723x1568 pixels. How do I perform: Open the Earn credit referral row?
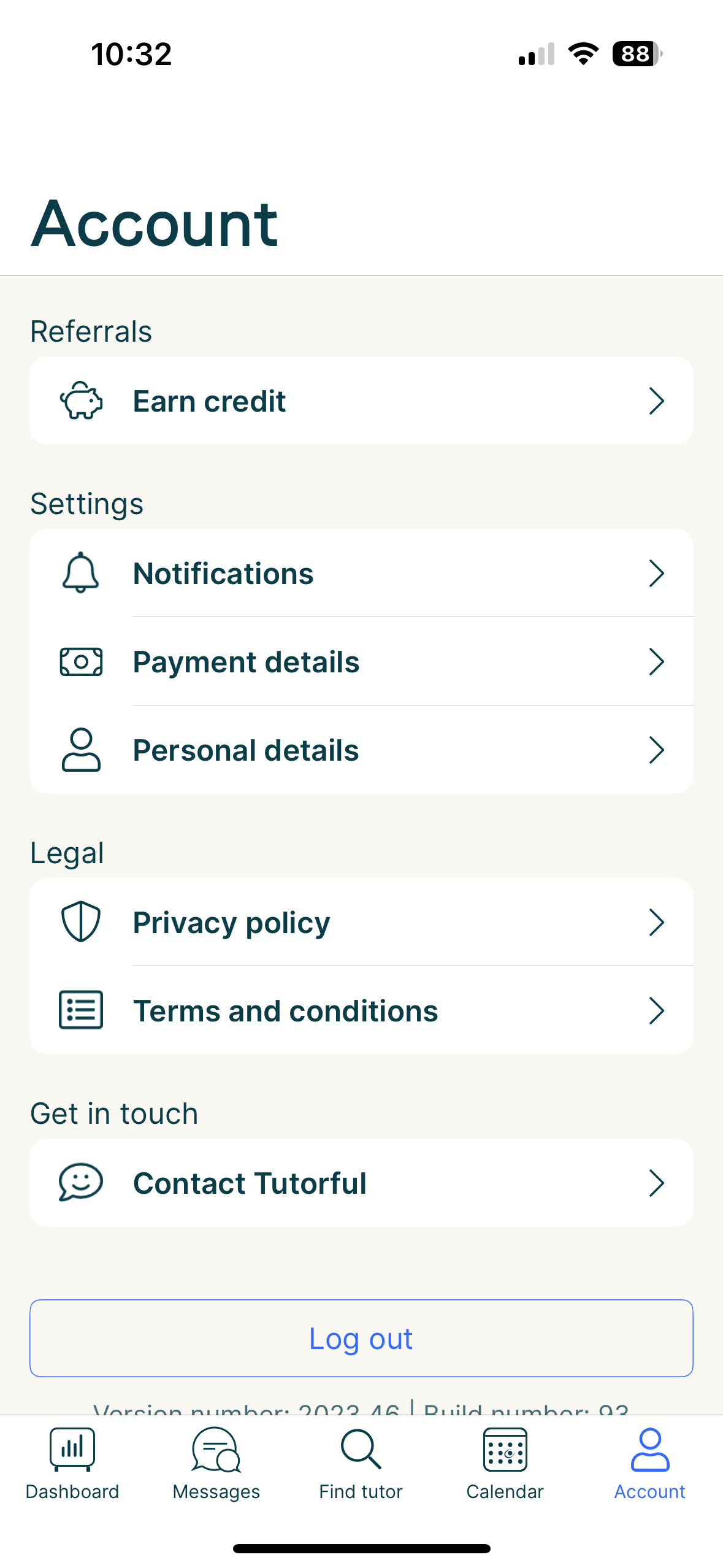click(x=361, y=401)
